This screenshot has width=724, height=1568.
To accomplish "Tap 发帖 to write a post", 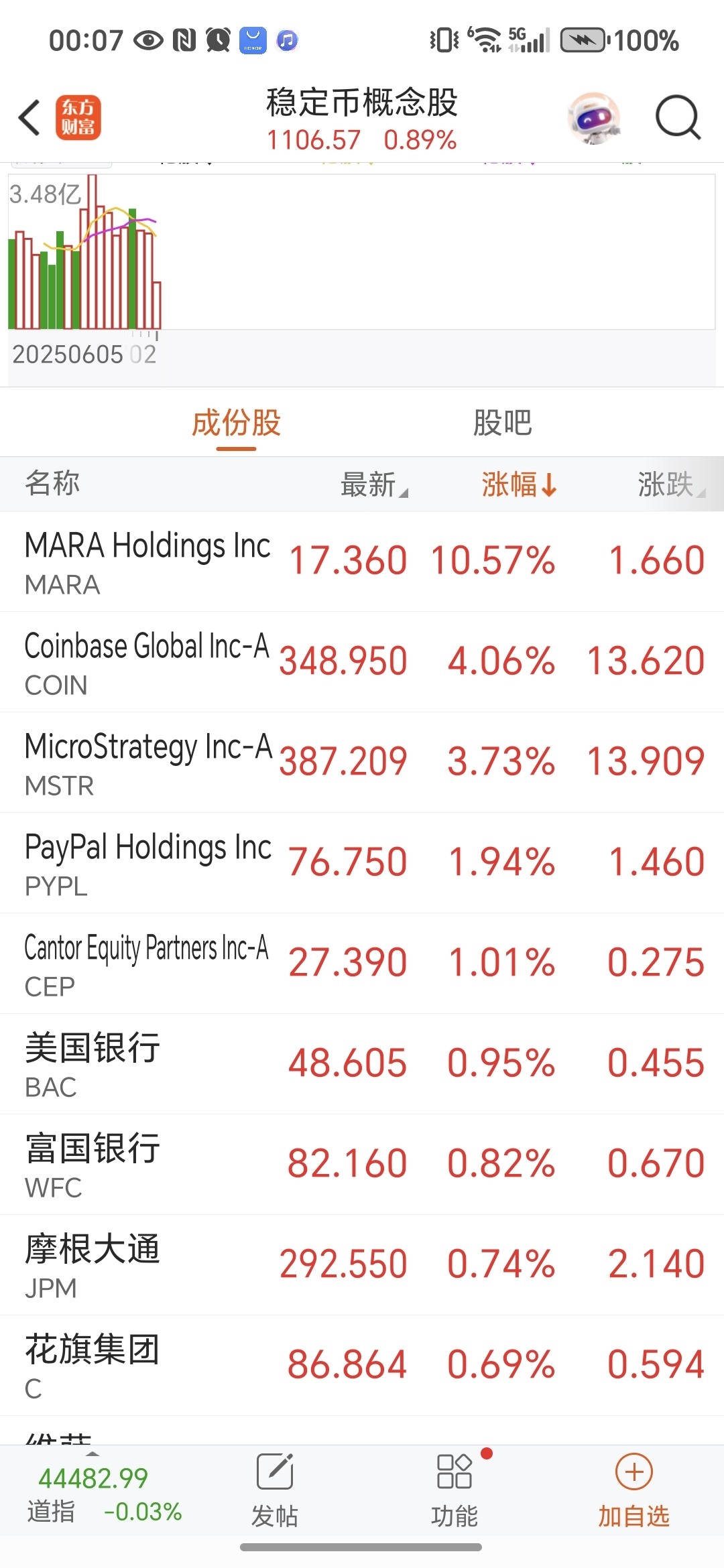I will click(x=275, y=1490).
